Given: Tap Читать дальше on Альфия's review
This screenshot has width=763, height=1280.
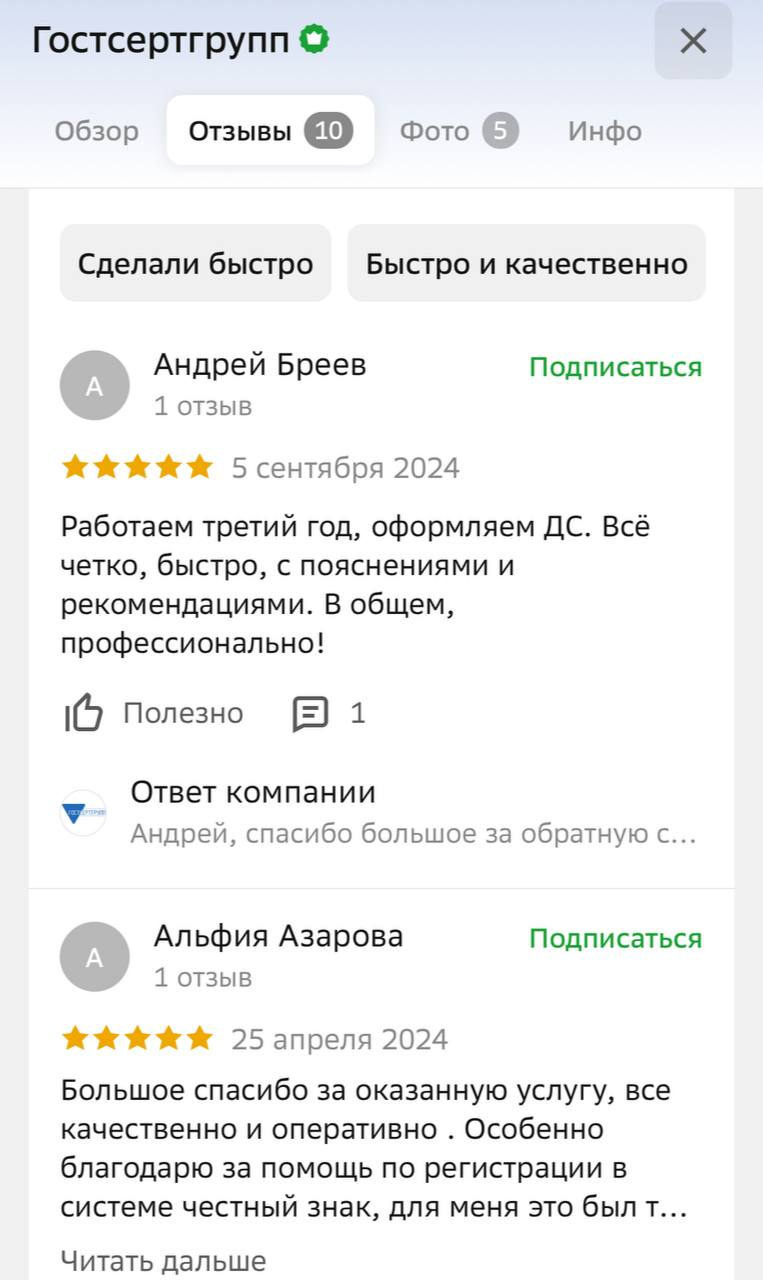Looking at the screenshot, I should (164, 1261).
